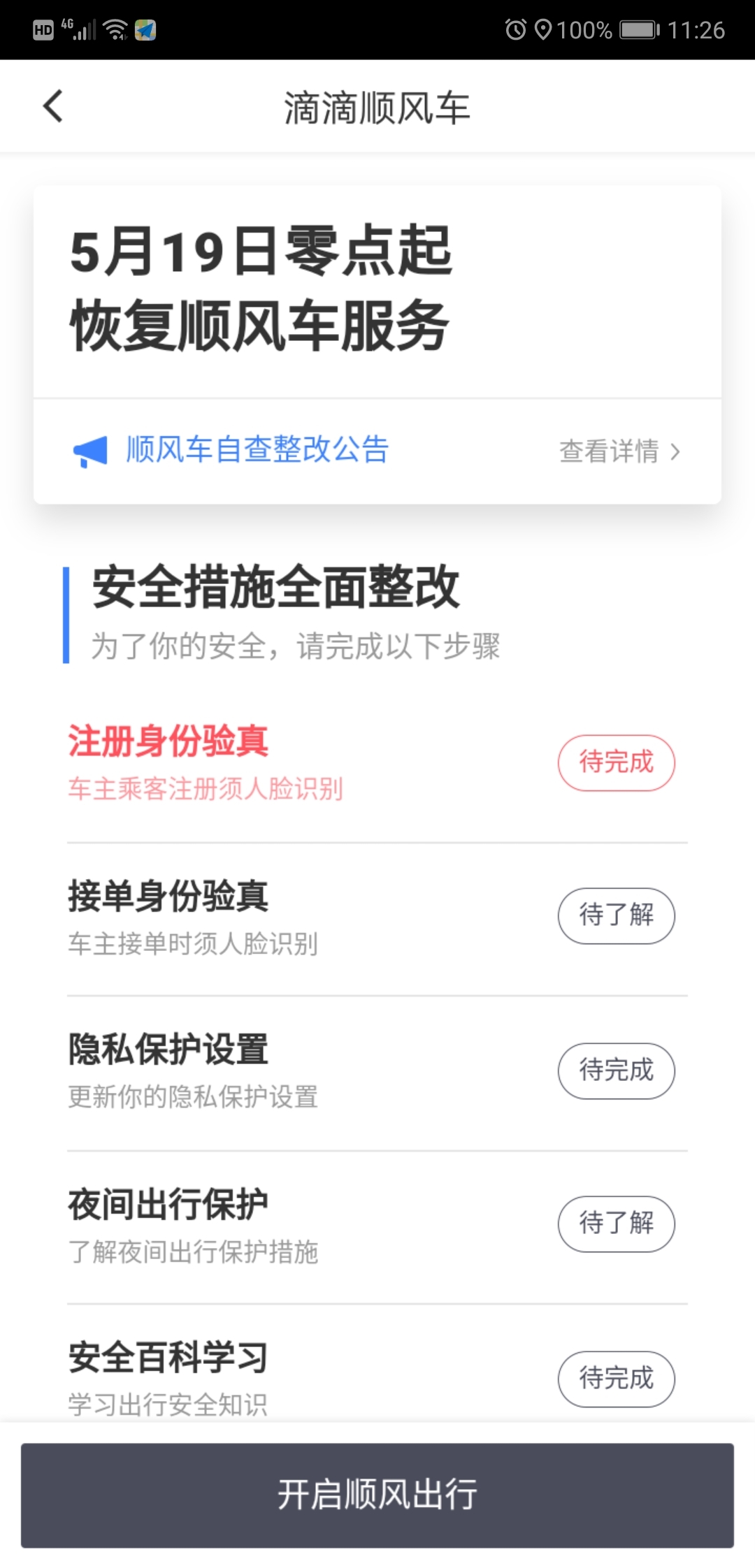The width and height of the screenshot is (755, 1568).
Task: Tap 待完成 next to 注册身份验真
Action: click(x=616, y=762)
